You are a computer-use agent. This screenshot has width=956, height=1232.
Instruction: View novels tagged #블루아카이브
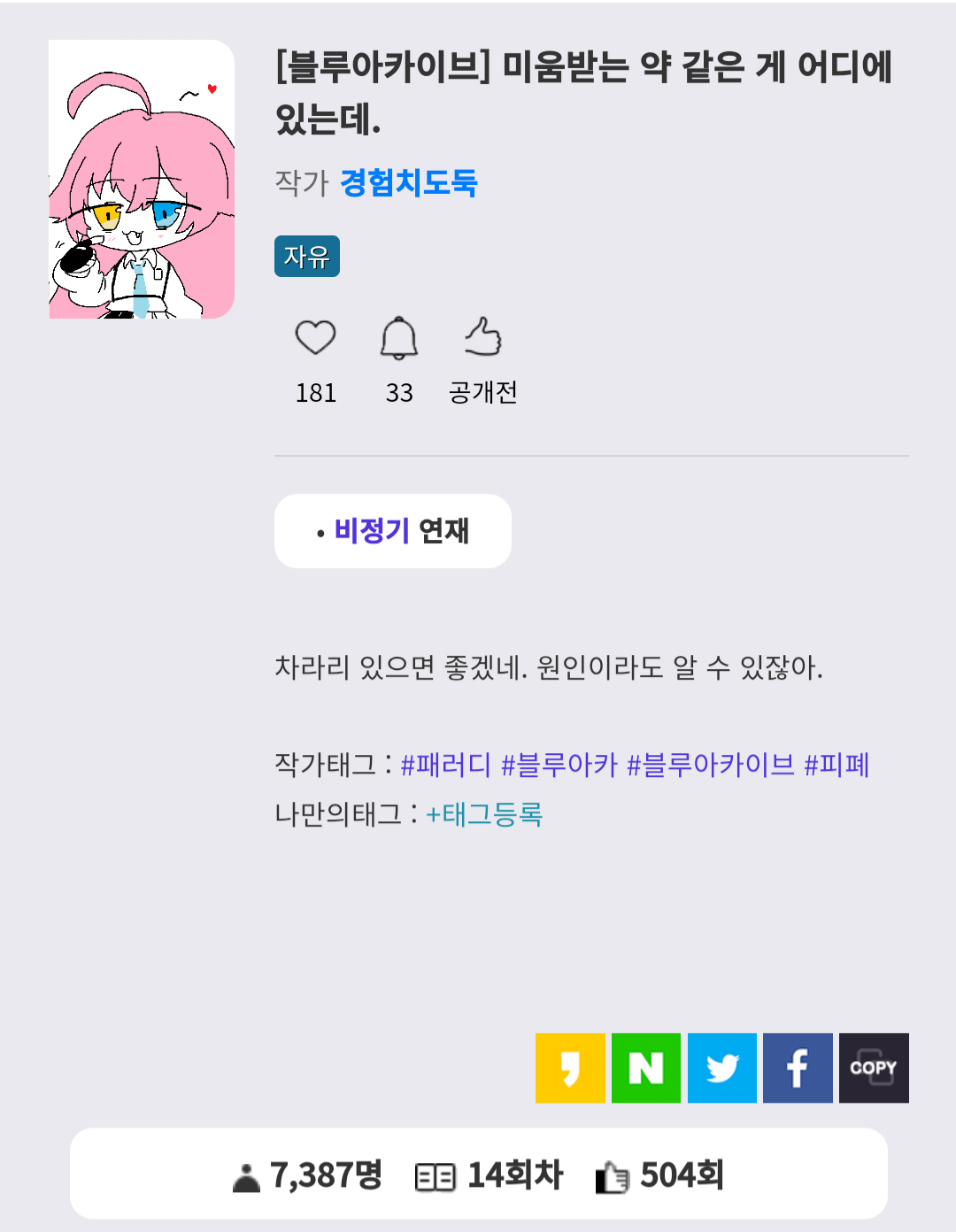click(x=710, y=765)
